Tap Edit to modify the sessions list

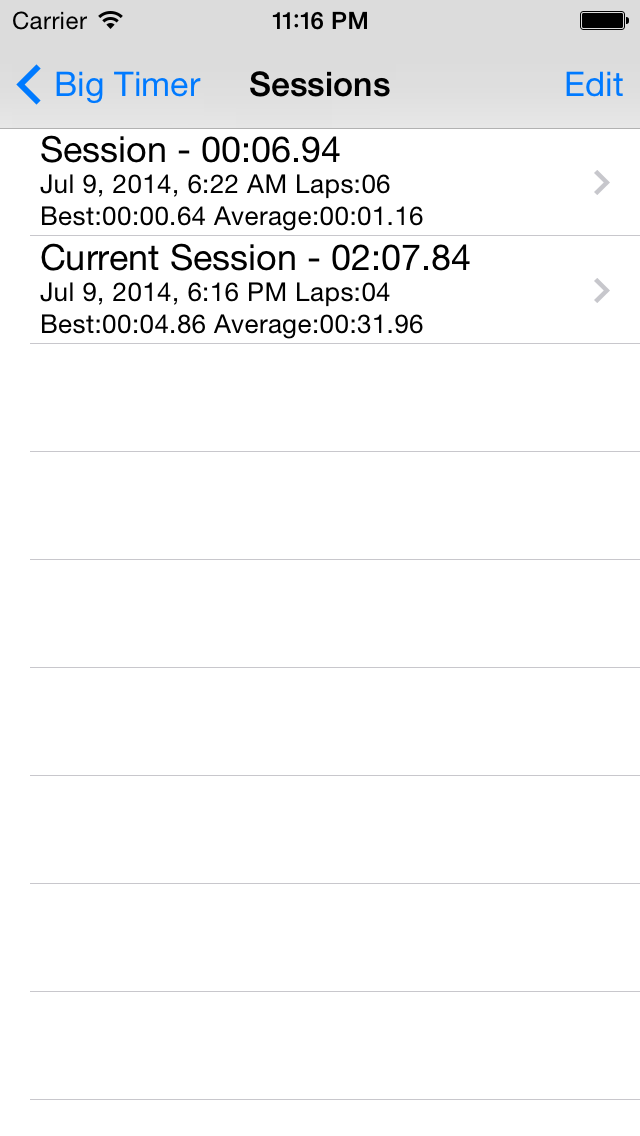[x=594, y=85]
